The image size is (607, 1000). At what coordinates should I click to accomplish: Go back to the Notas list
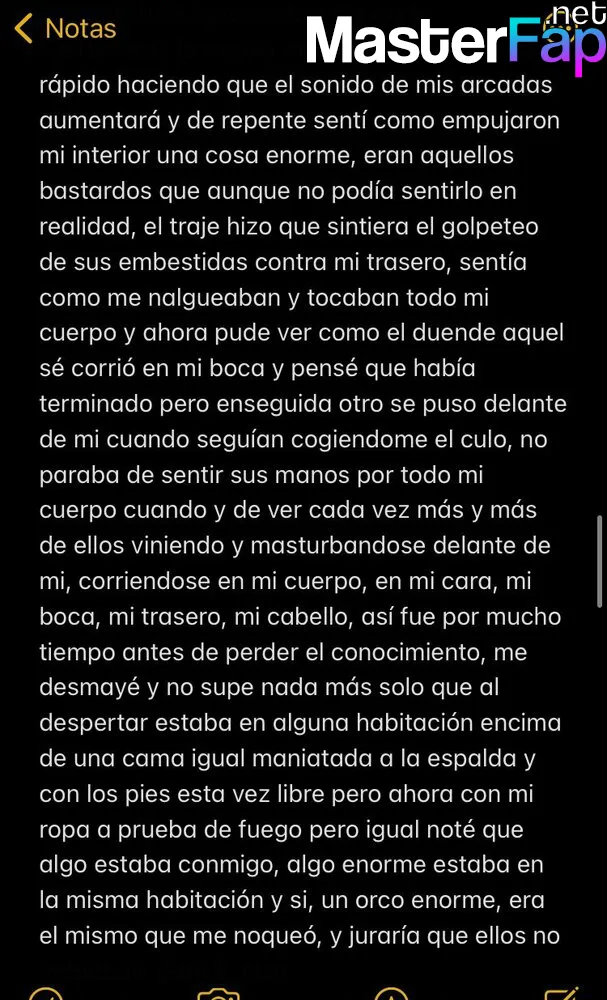pos(65,29)
